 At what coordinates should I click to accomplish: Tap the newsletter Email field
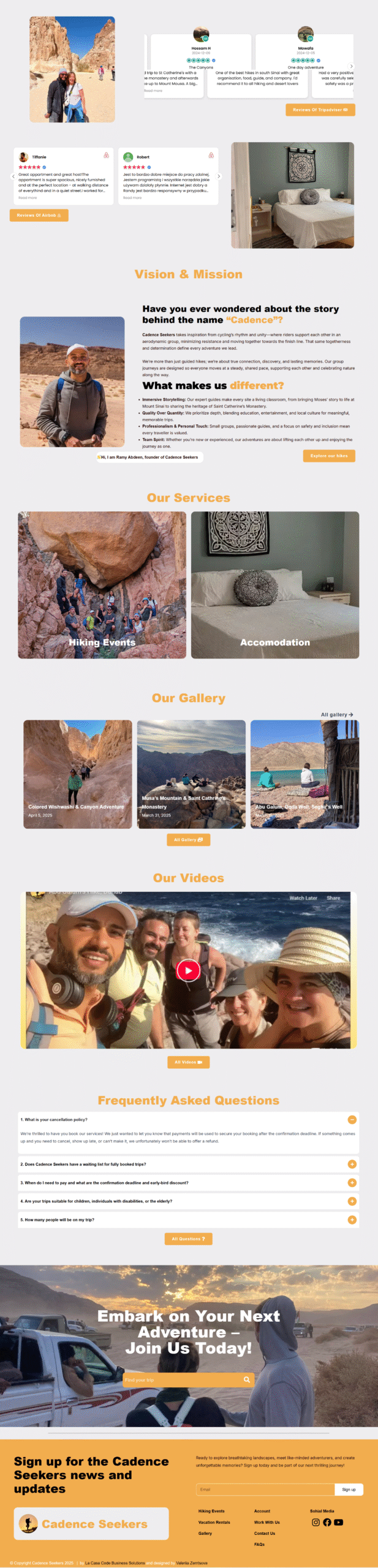(265, 1489)
